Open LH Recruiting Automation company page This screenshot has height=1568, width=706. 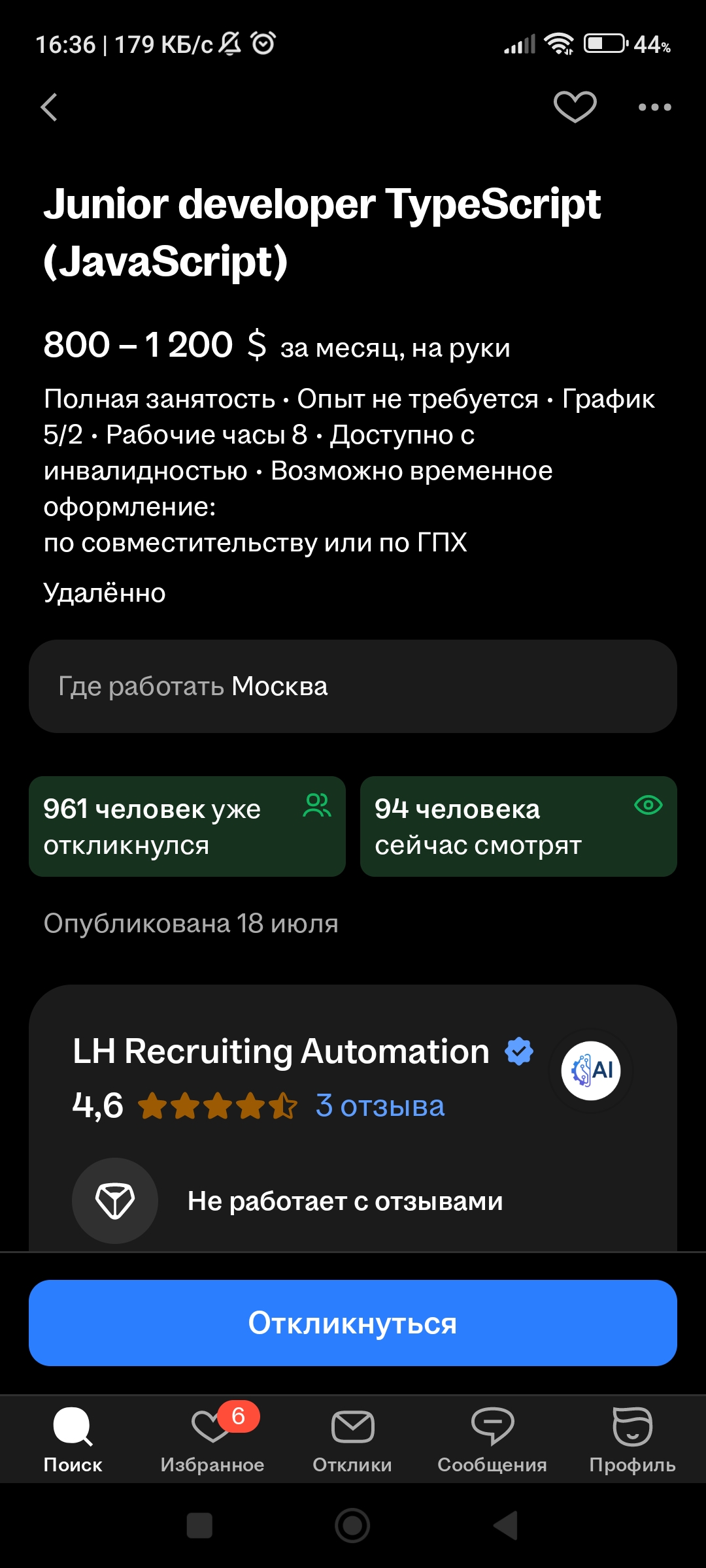(281, 1052)
